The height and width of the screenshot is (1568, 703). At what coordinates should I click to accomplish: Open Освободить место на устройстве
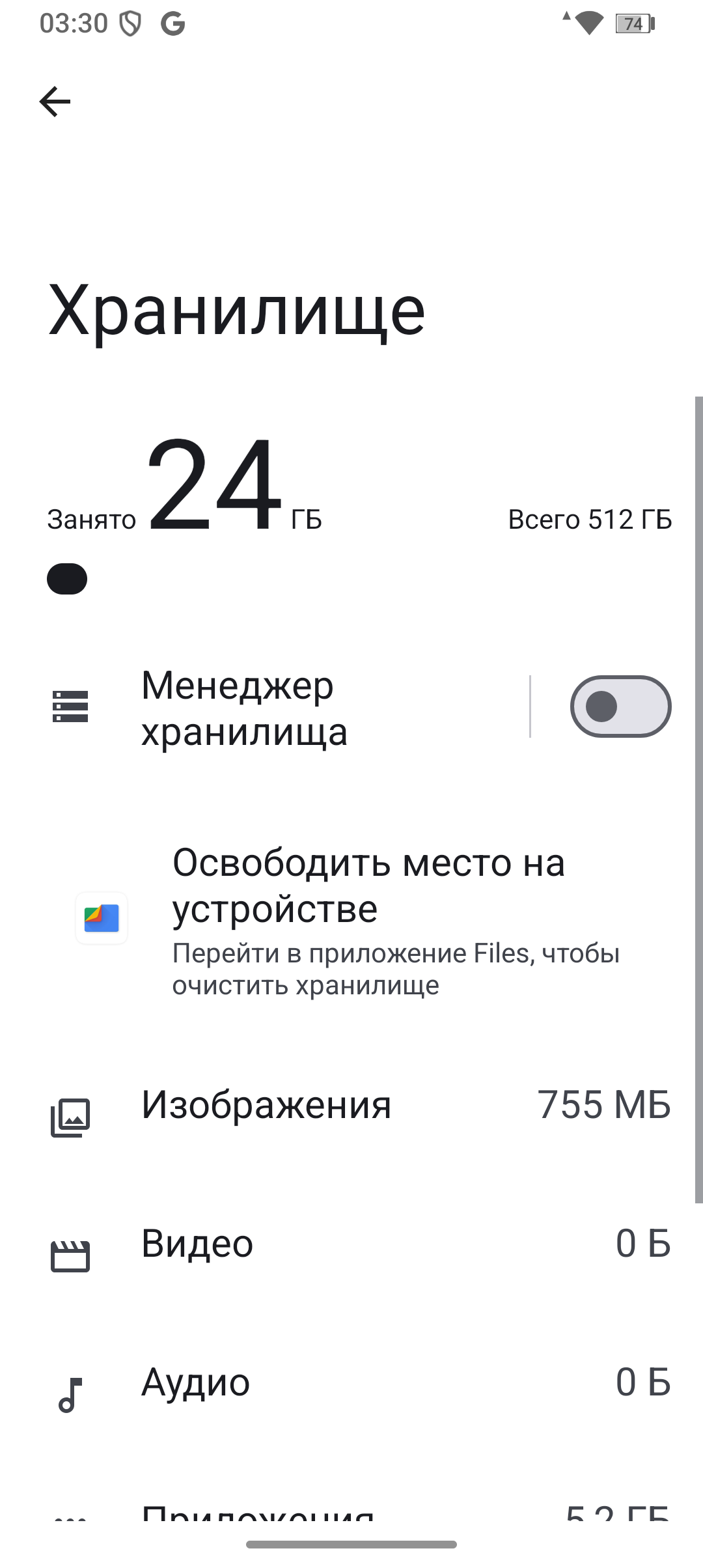[368, 919]
